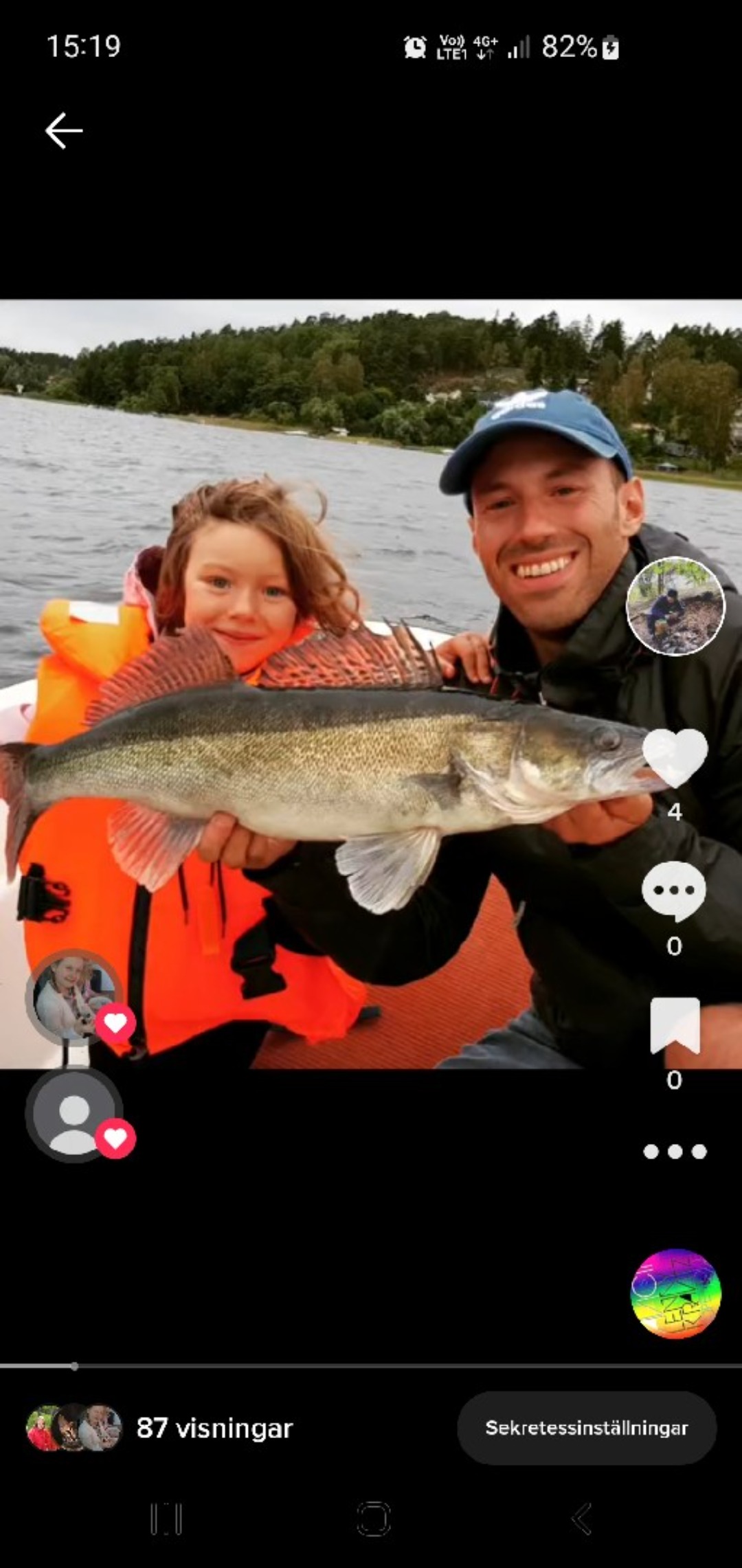
Task: Open the grey default-avatar liker profile
Action: pyautogui.click(x=74, y=1115)
